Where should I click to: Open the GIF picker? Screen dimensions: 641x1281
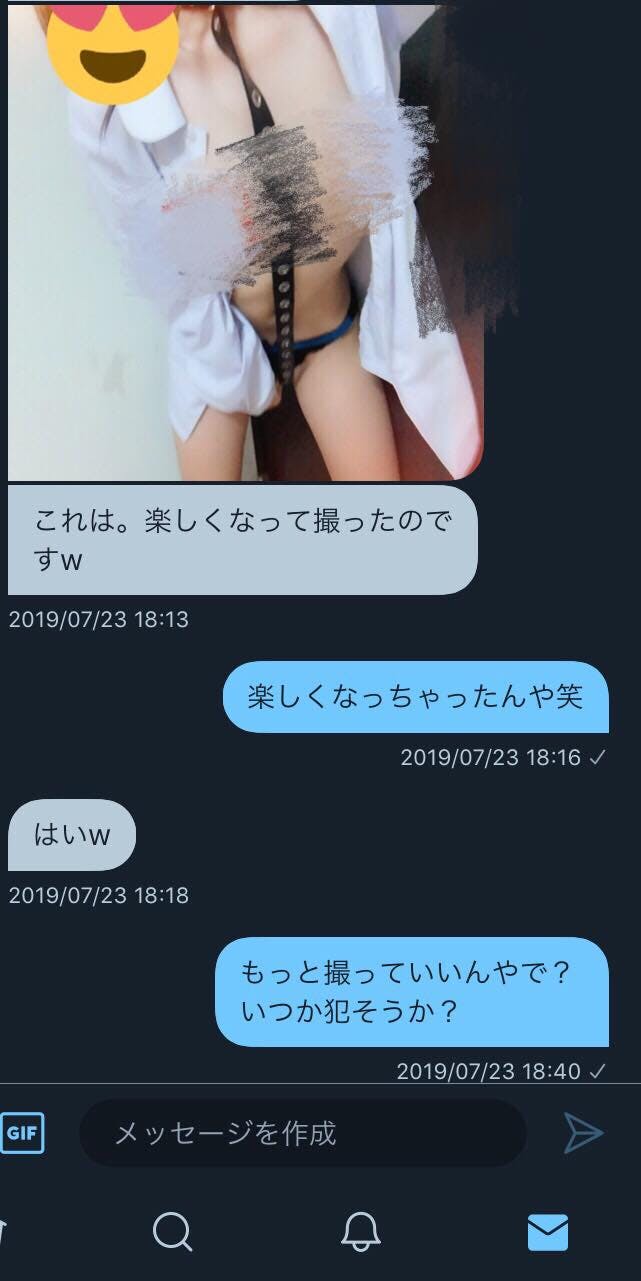click(21, 1133)
